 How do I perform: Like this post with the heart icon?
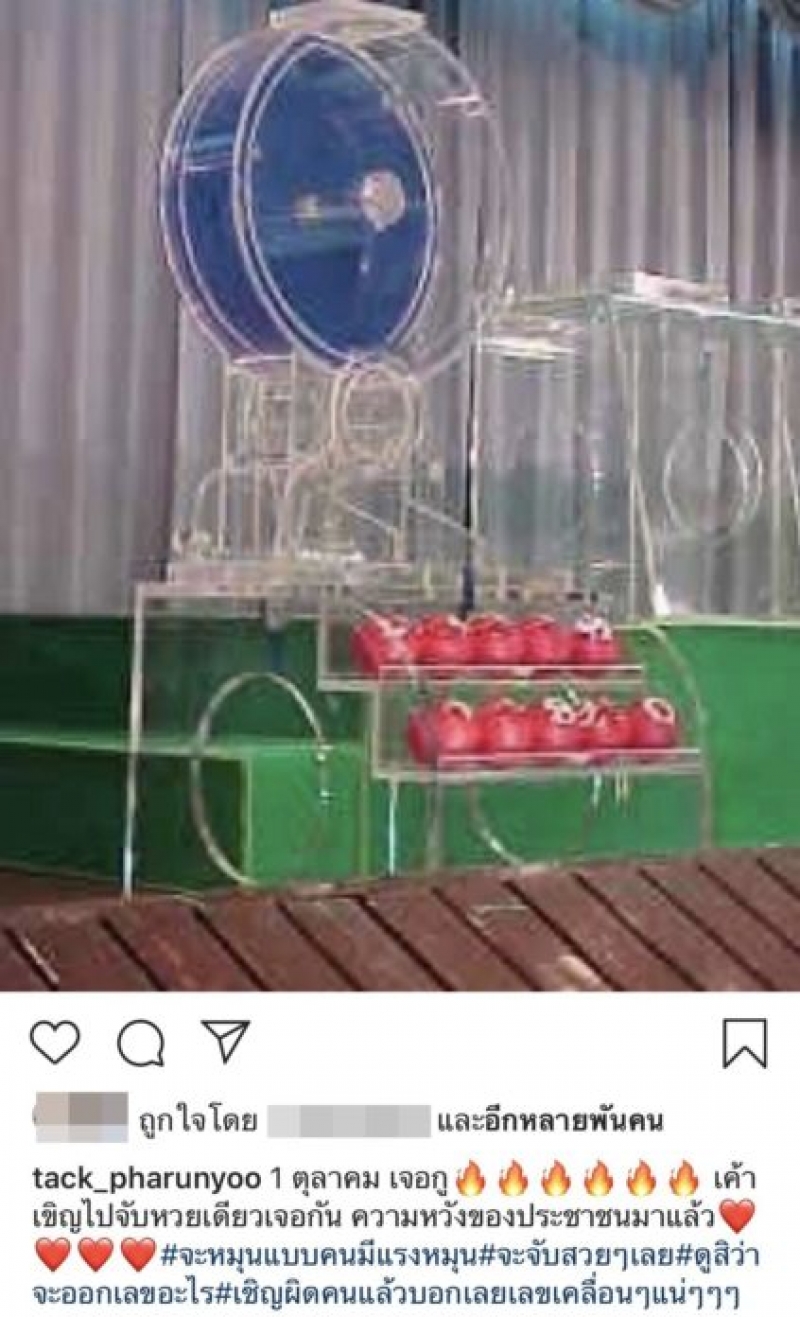click(55, 1043)
